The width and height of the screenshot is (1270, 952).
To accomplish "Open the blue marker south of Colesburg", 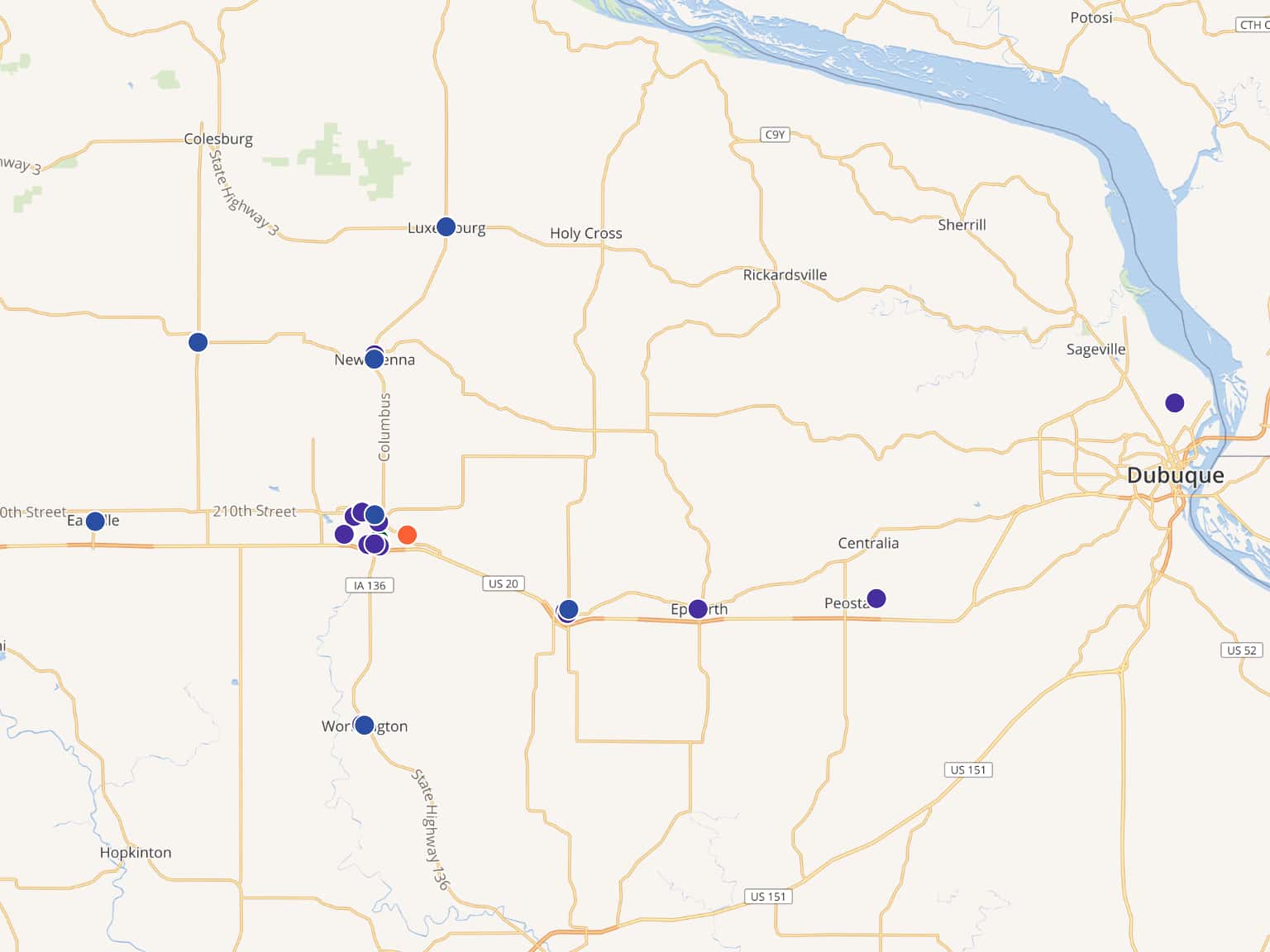I will (x=198, y=342).
